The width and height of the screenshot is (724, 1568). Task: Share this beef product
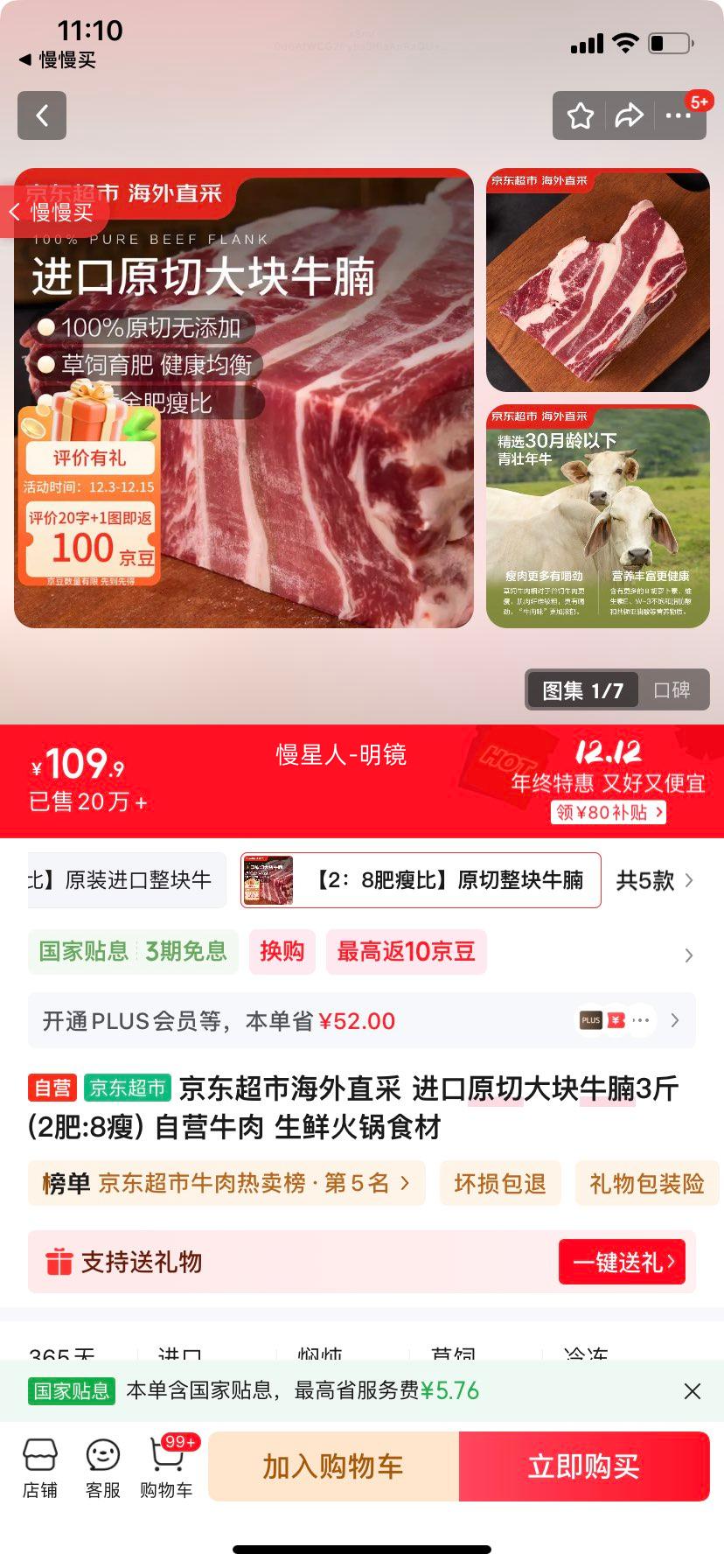point(629,115)
